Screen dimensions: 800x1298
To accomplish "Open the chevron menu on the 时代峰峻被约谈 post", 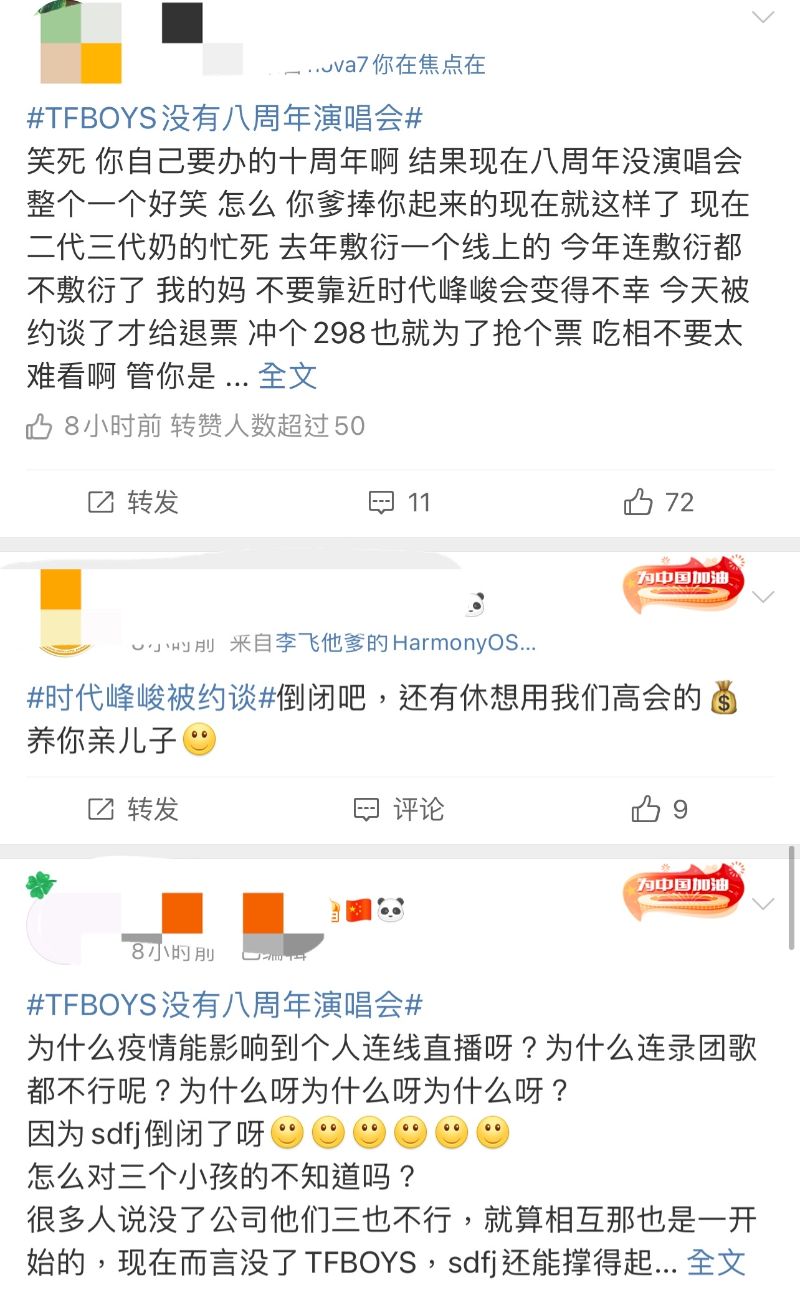I will point(763,597).
